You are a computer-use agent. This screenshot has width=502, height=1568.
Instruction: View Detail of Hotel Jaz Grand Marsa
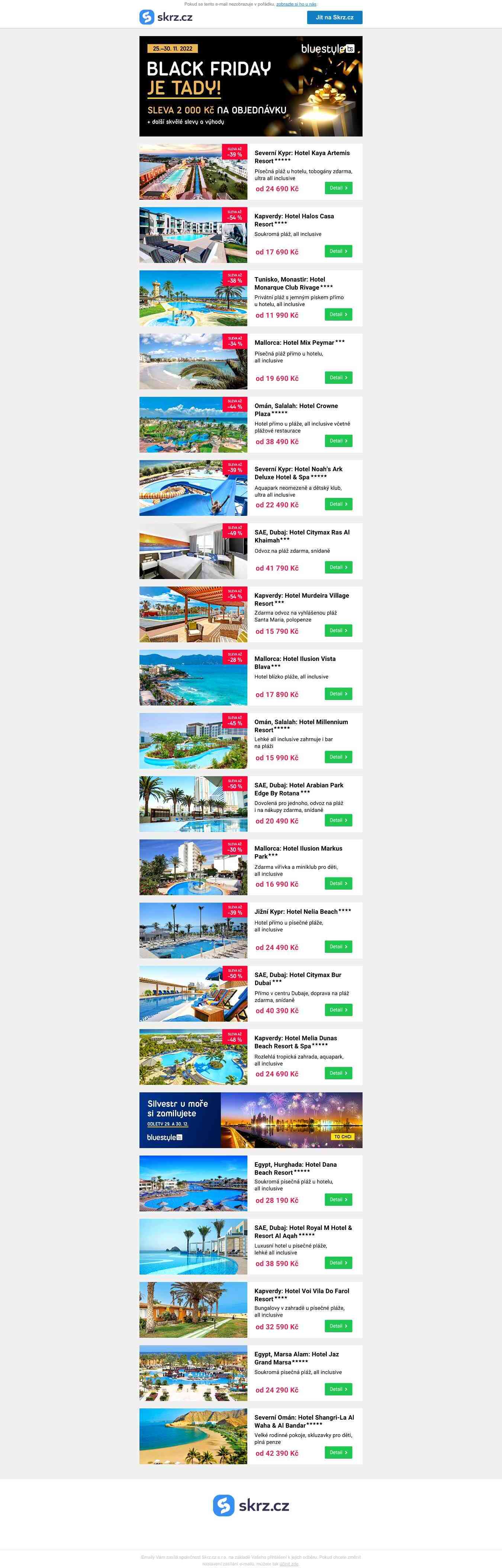point(338,1389)
